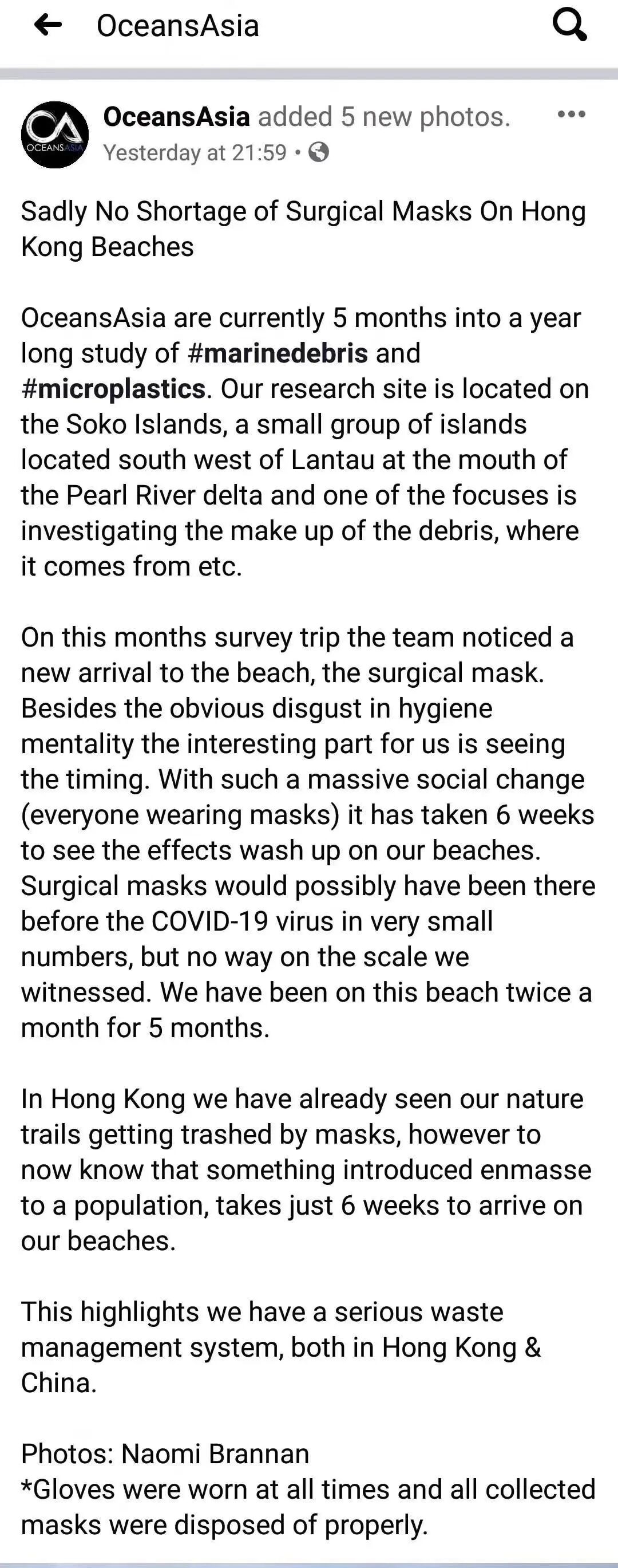Open search in the top bar
This screenshot has width=618, height=1568.
(x=569, y=26)
